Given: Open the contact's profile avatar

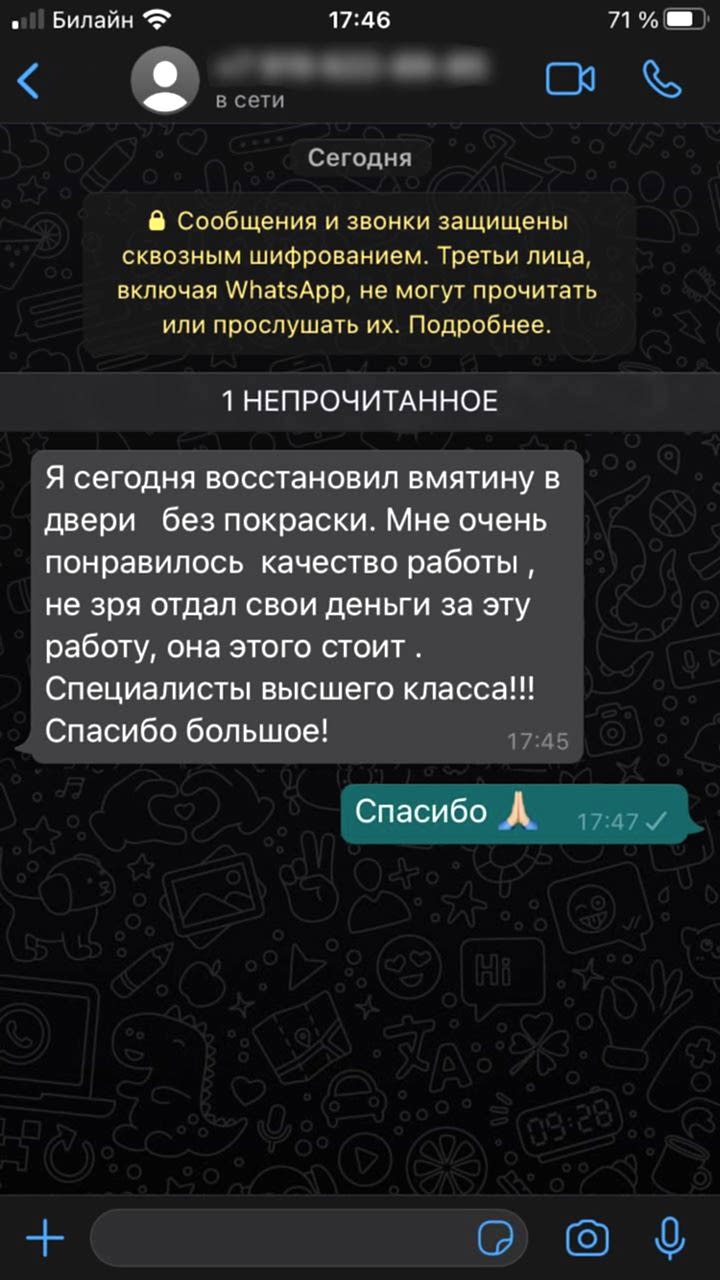Looking at the screenshot, I should coord(165,79).
